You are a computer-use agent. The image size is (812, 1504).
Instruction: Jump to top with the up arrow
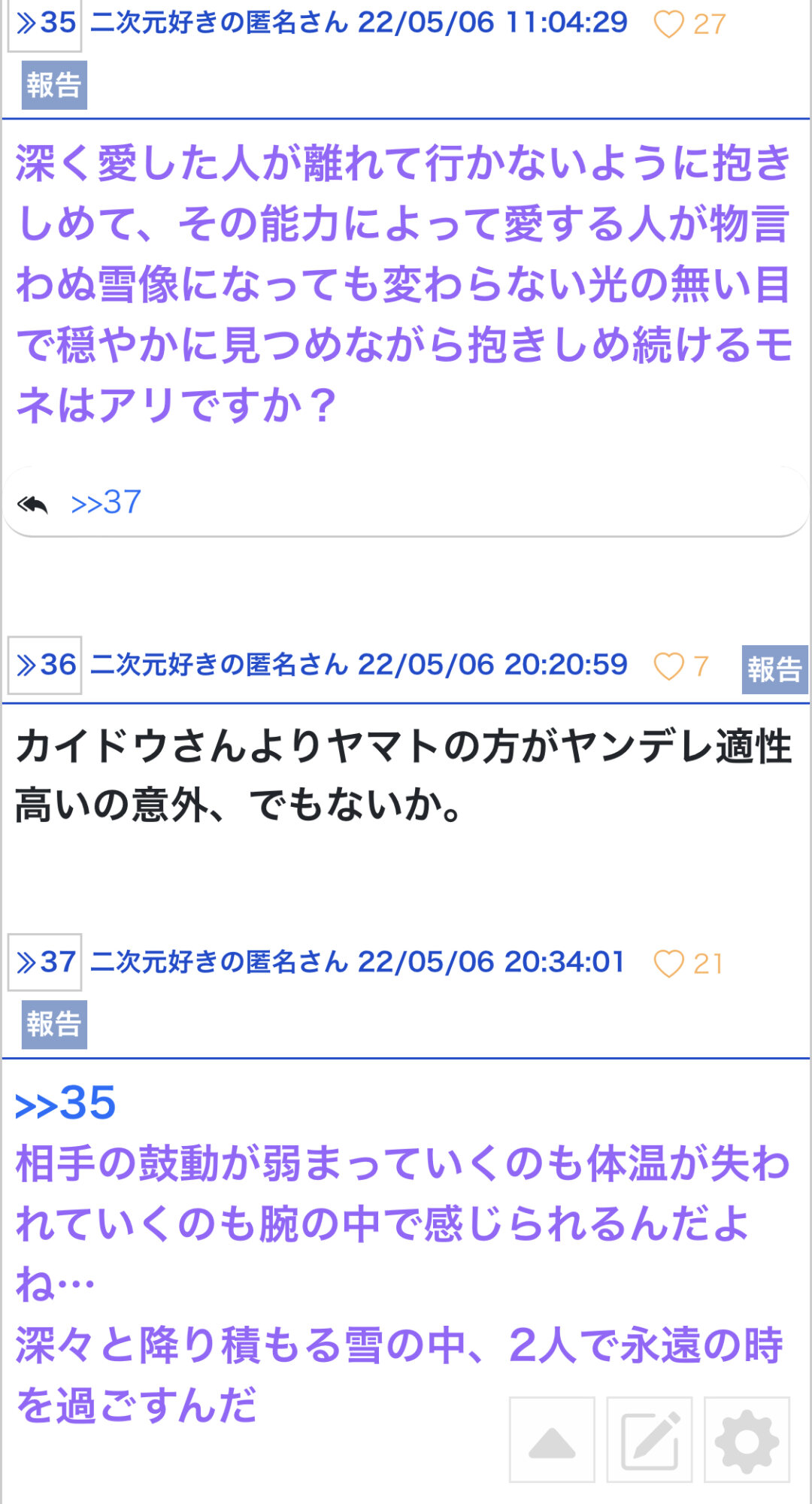pos(552,1440)
